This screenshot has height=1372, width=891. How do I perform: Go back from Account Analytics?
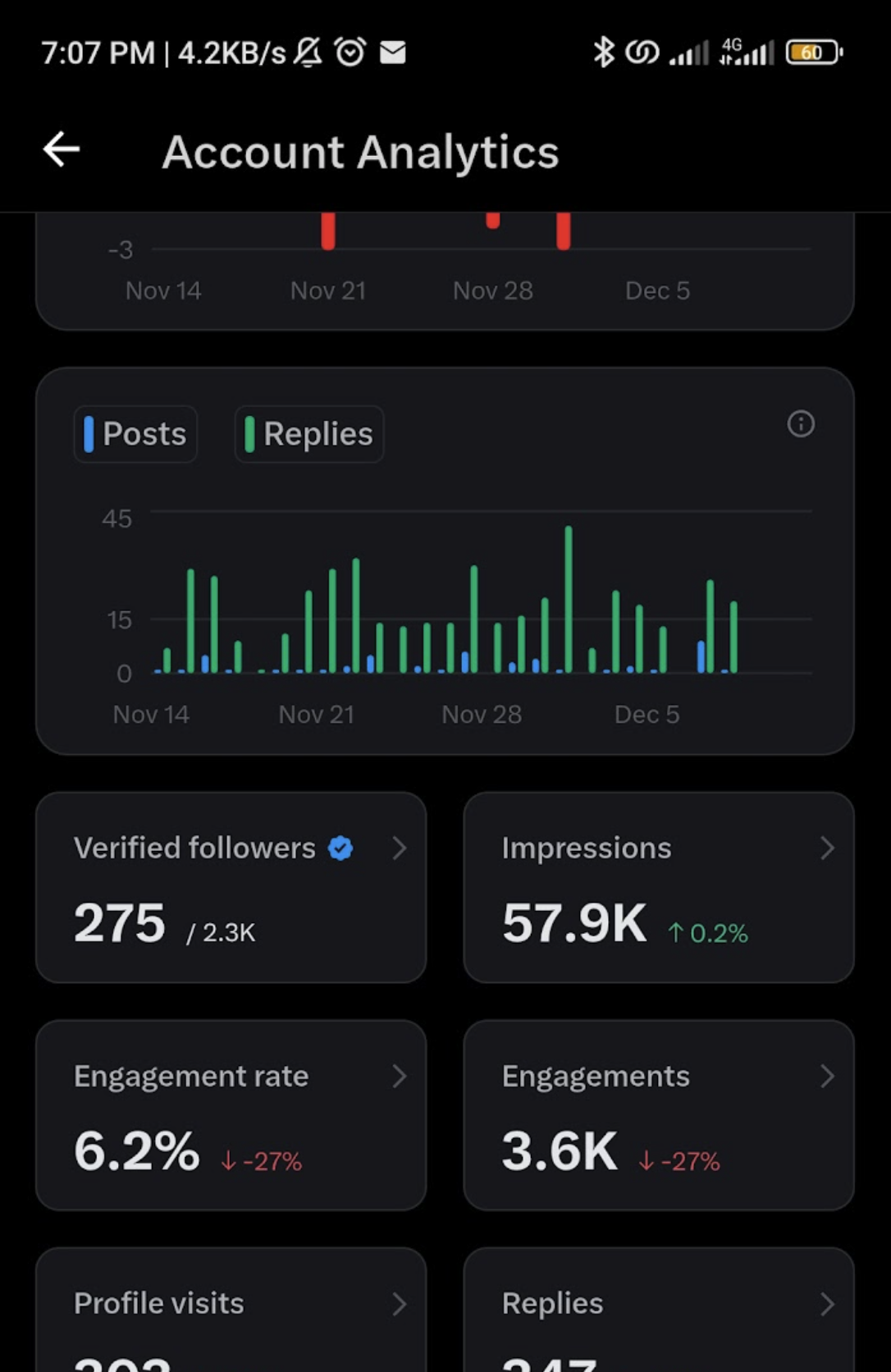(62, 150)
